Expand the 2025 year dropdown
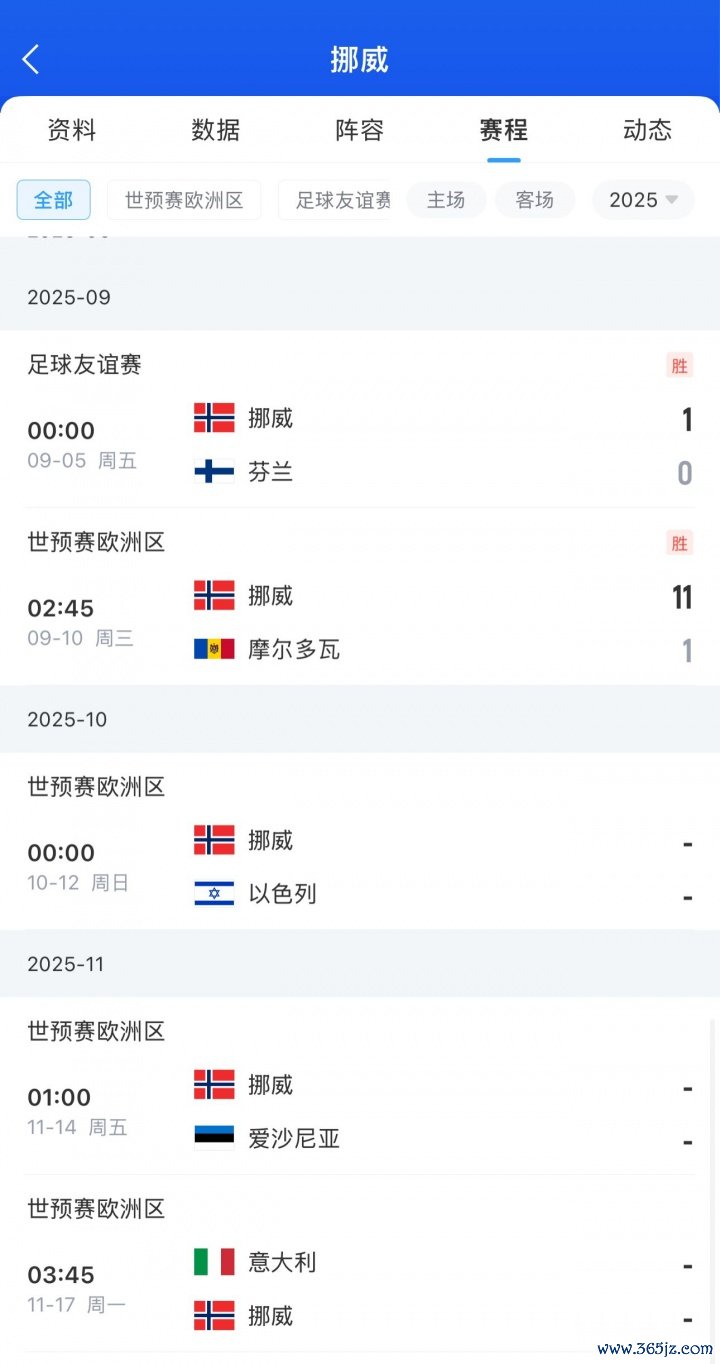720x1364 pixels. coord(643,200)
